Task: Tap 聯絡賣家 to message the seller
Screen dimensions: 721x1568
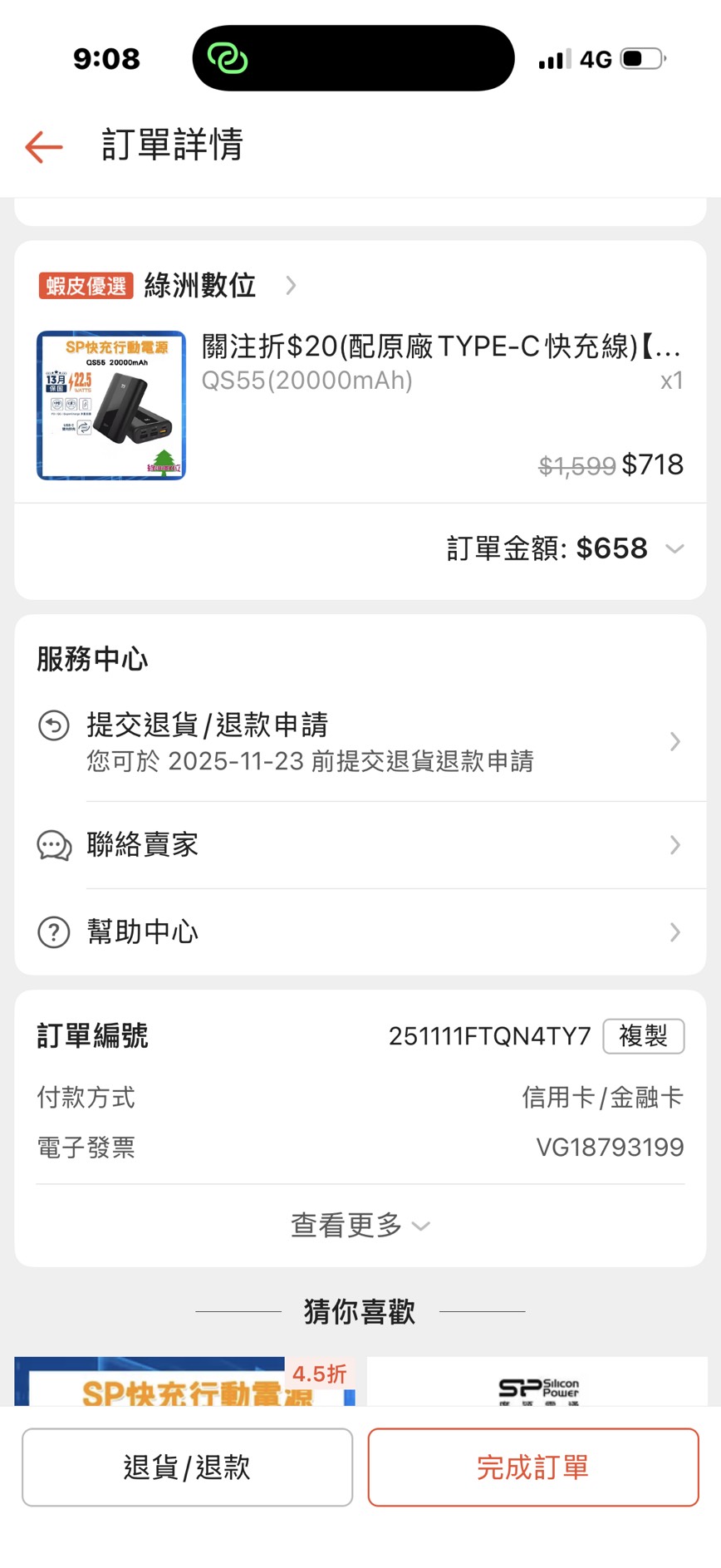Action: [x=360, y=845]
